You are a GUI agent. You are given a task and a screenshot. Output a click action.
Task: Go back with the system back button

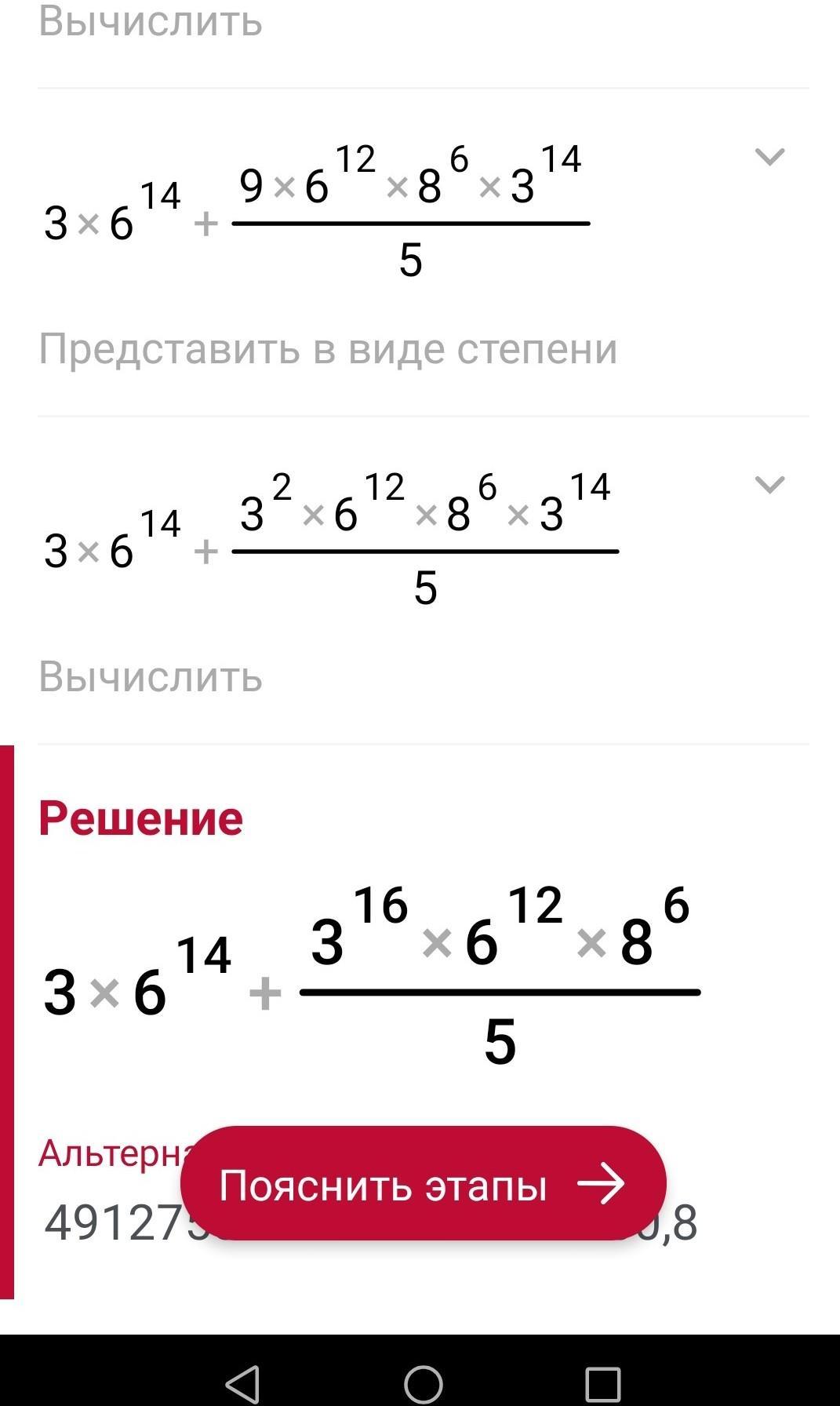pyautogui.click(x=242, y=1383)
